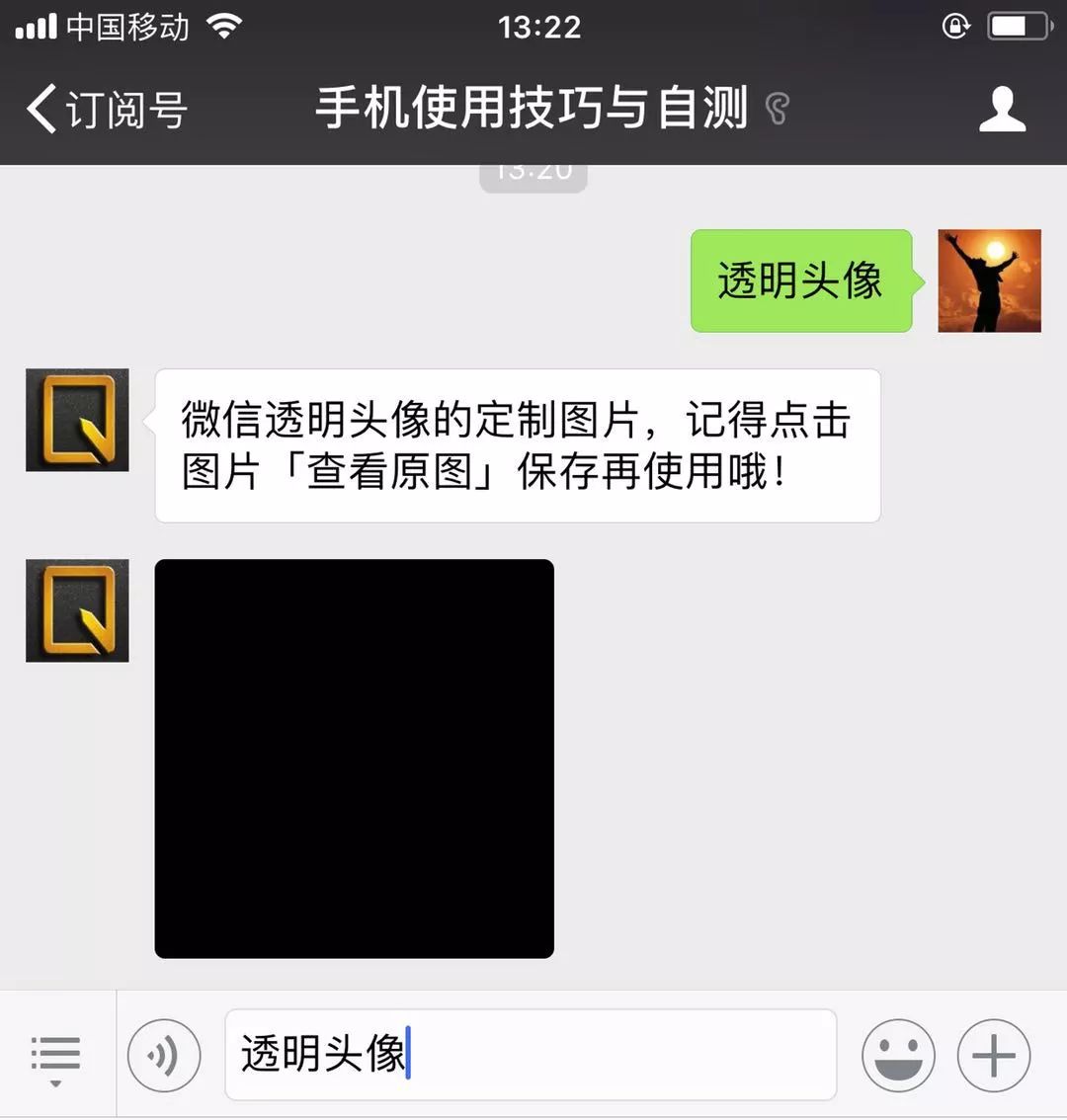Viewport: 1067px width, 1120px height.
Task: Open the chat profile via person icon
Action: [x=1003, y=109]
